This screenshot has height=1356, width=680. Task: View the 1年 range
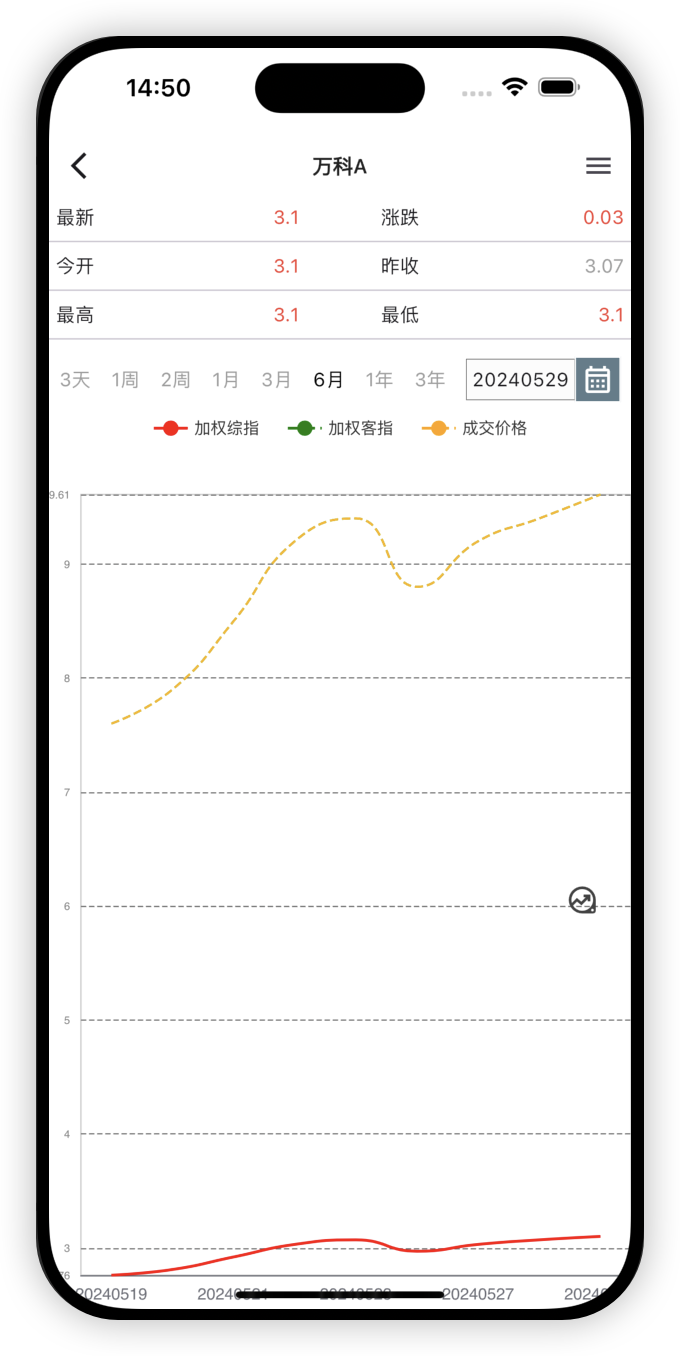[379, 380]
